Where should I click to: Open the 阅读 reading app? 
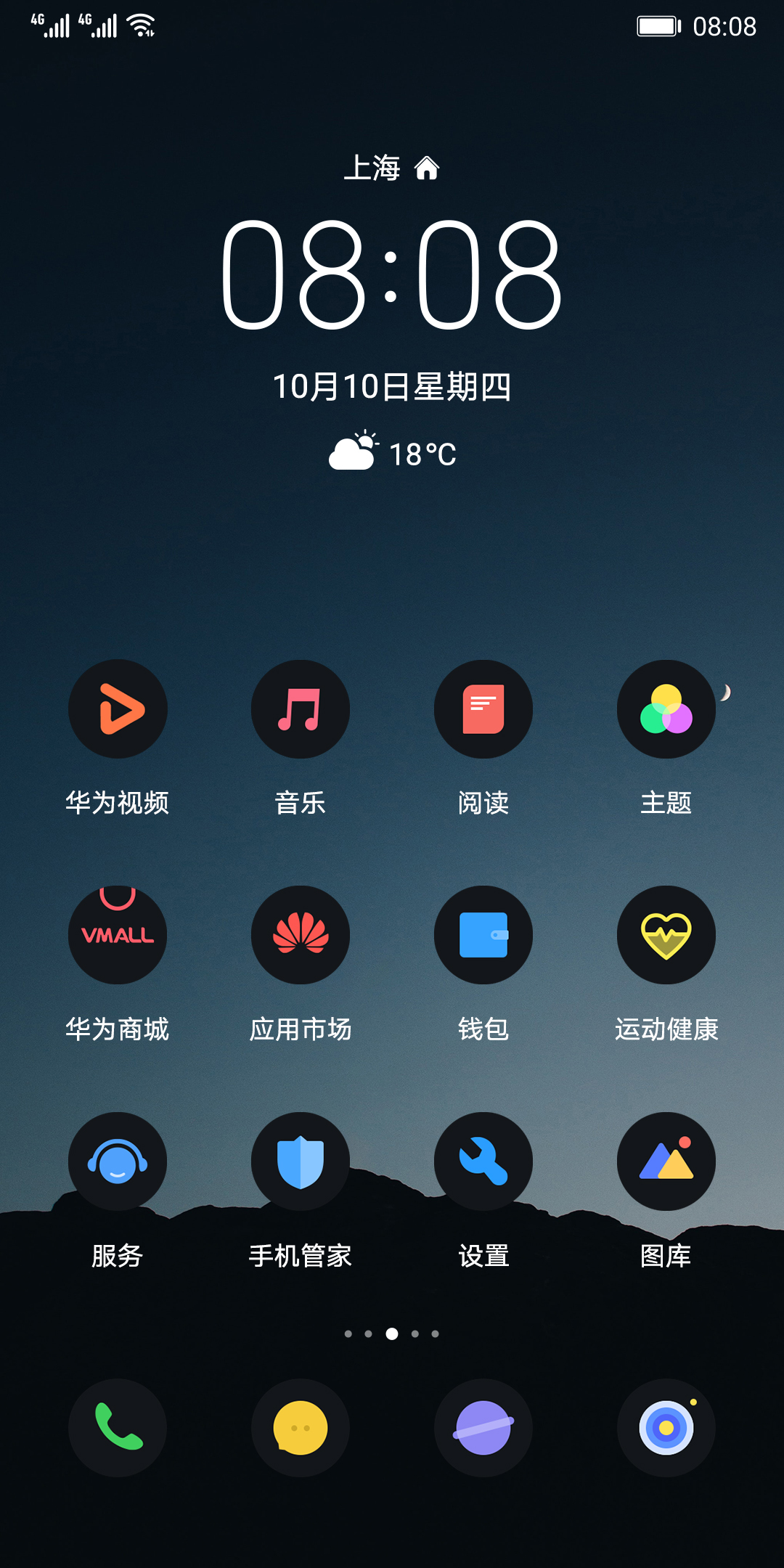point(483,709)
